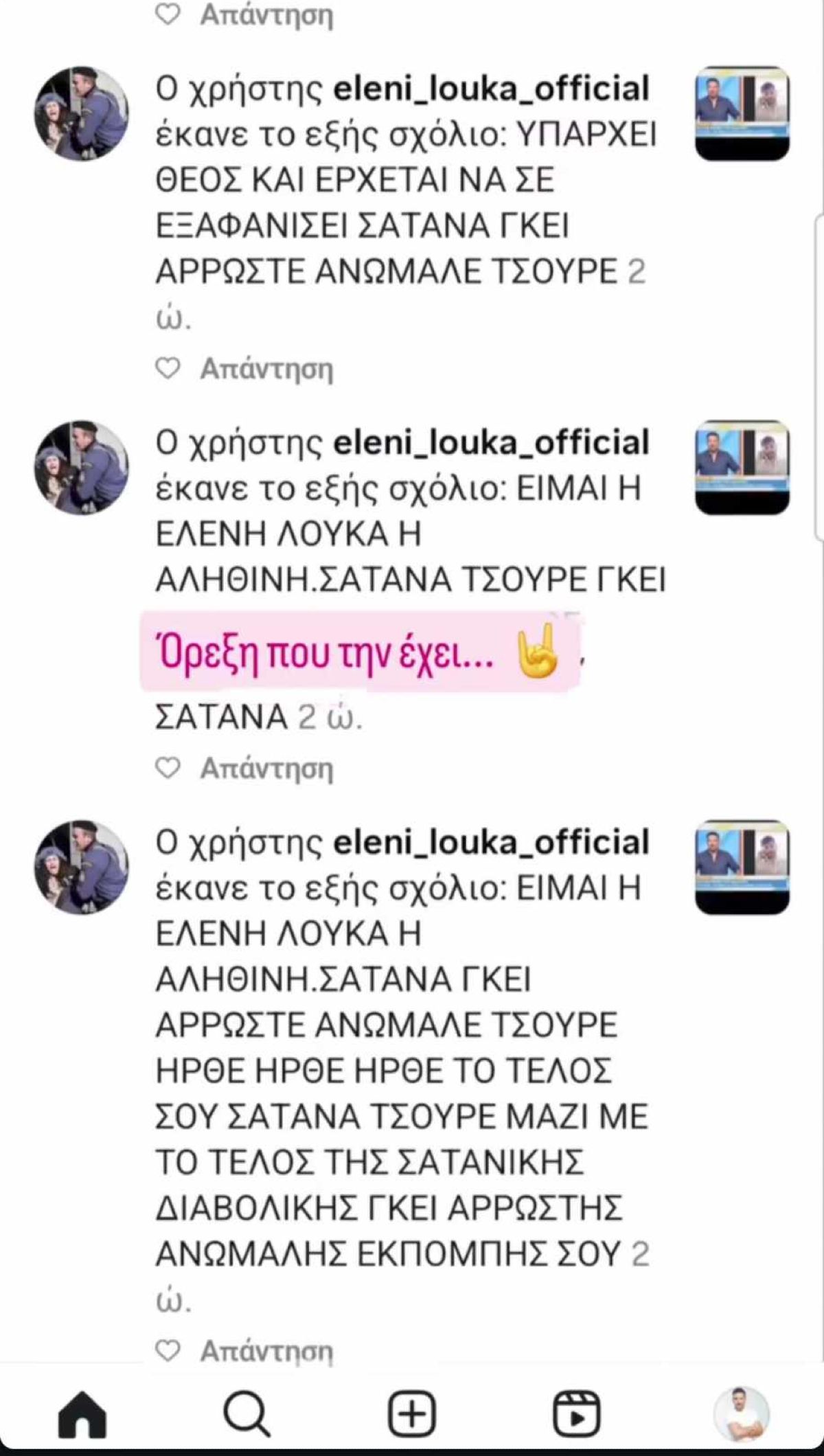Viewport: 824px width, 1456px height.
Task: Open the Reels tab
Action: [x=577, y=1412]
